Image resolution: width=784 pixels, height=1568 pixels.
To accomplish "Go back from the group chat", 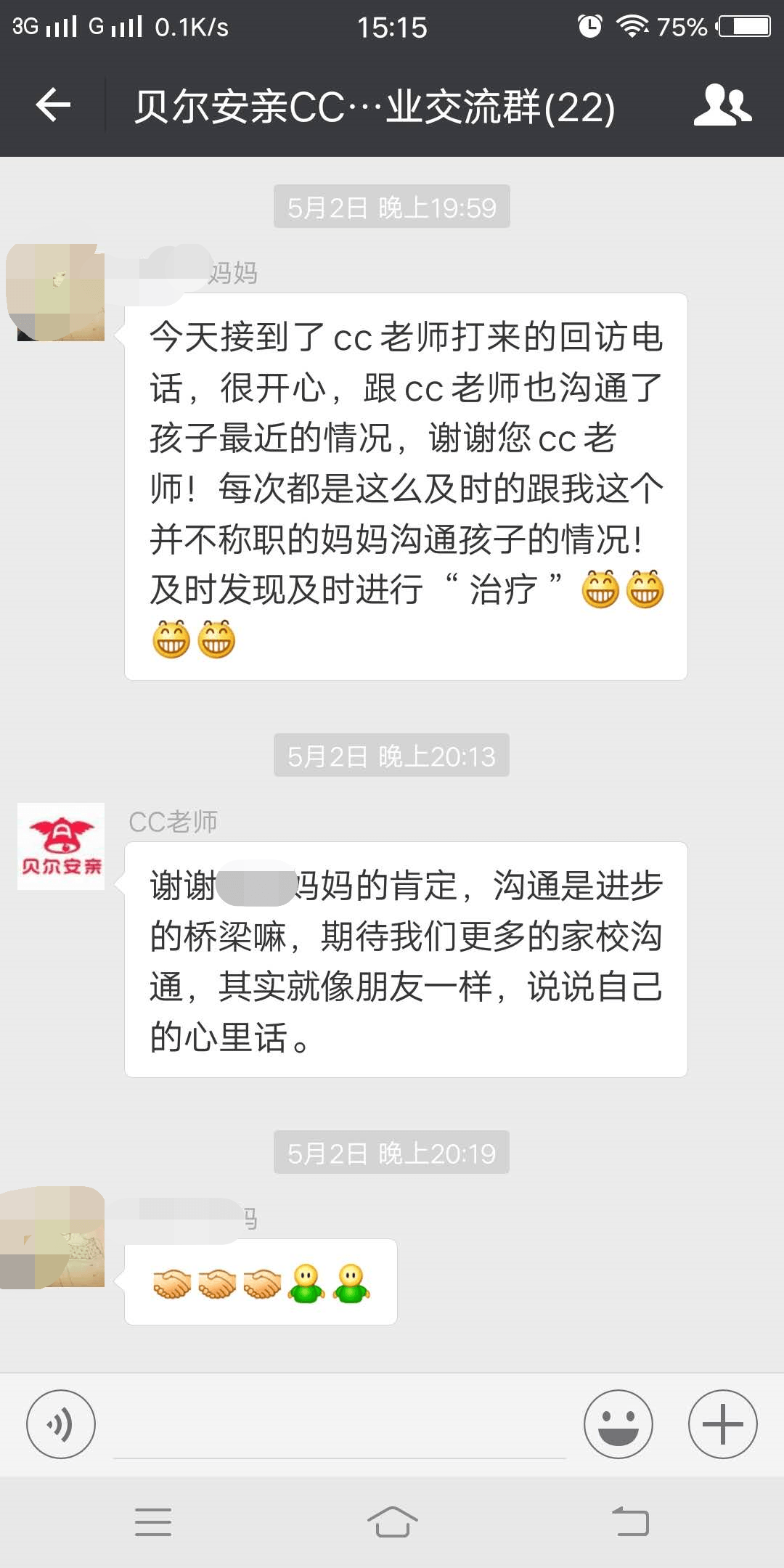I will click(53, 106).
